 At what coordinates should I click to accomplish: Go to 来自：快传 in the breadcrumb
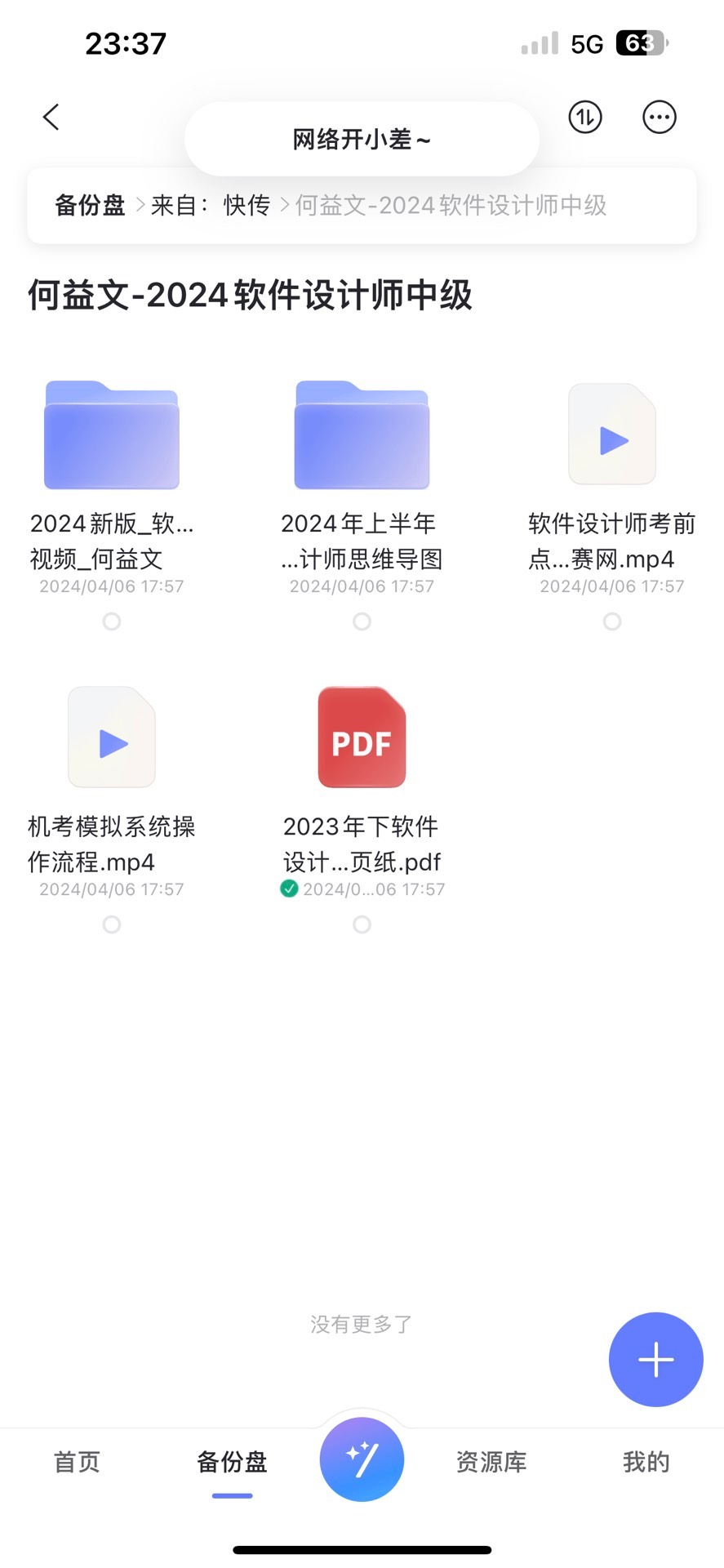coord(211,206)
